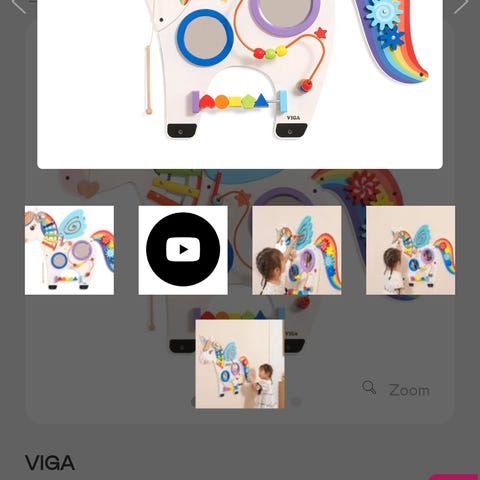Select the photo of girl facing the unicorn board

(x=410, y=250)
